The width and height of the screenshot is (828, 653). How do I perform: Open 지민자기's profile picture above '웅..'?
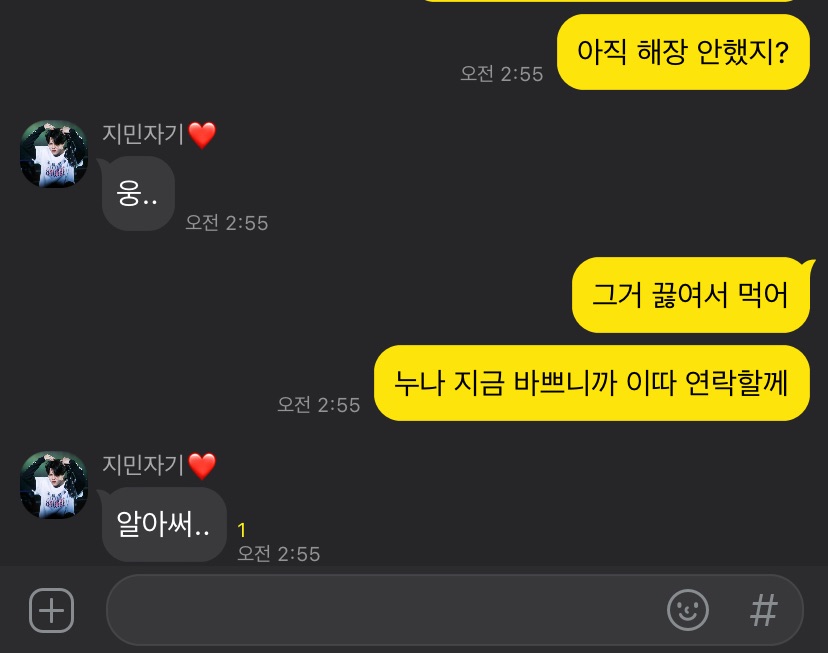54,154
